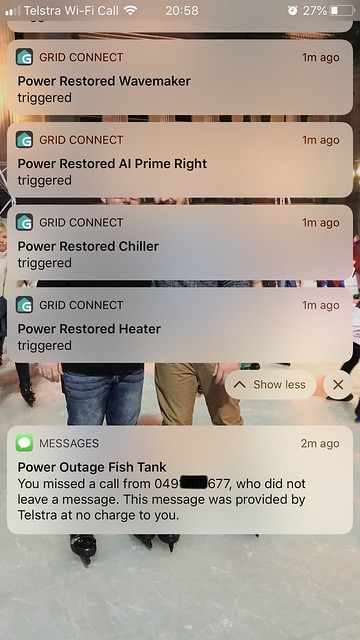Open the Power Outage Fish Tank message
This screenshot has height=640, width=360.
point(180,480)
